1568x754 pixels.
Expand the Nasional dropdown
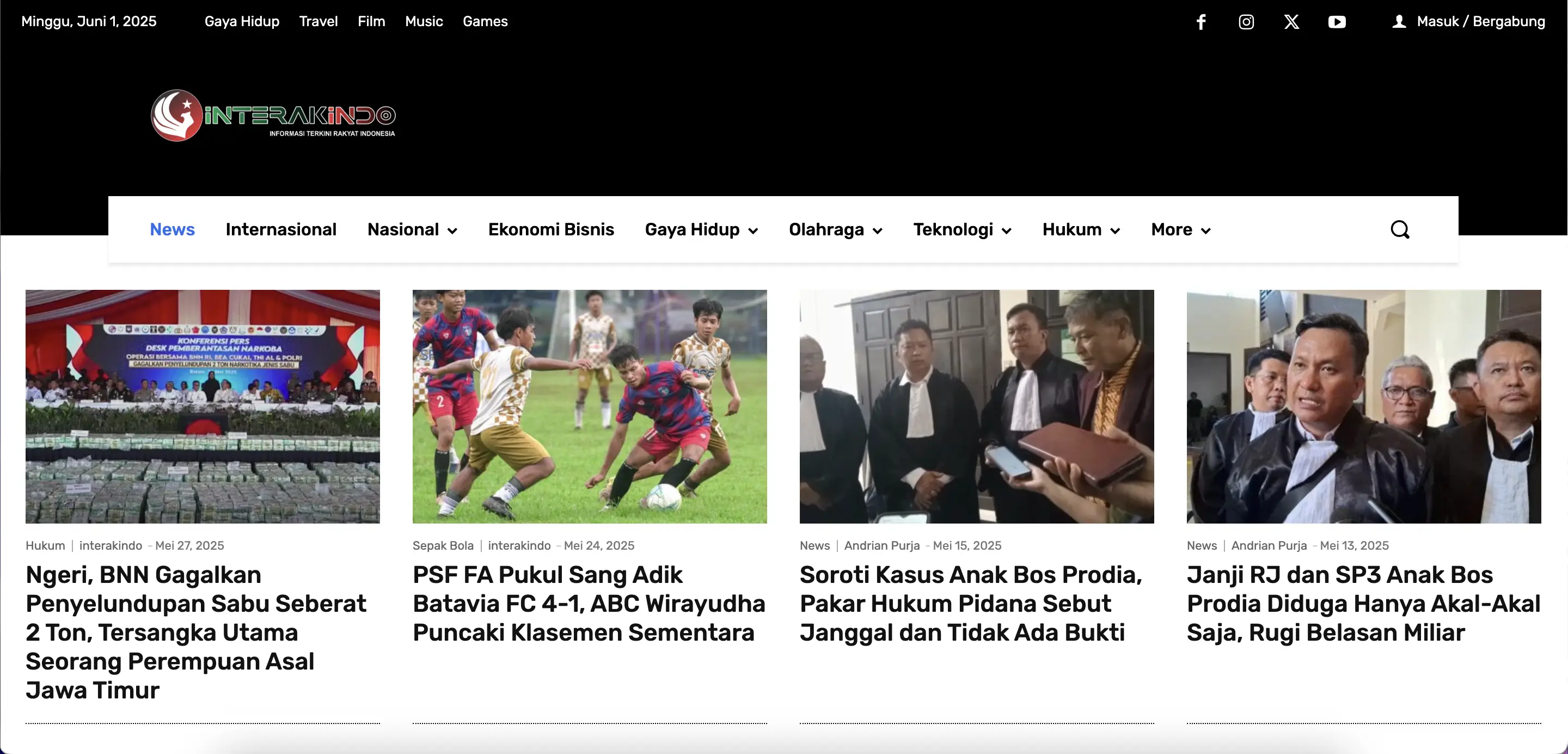pos(412,229)
